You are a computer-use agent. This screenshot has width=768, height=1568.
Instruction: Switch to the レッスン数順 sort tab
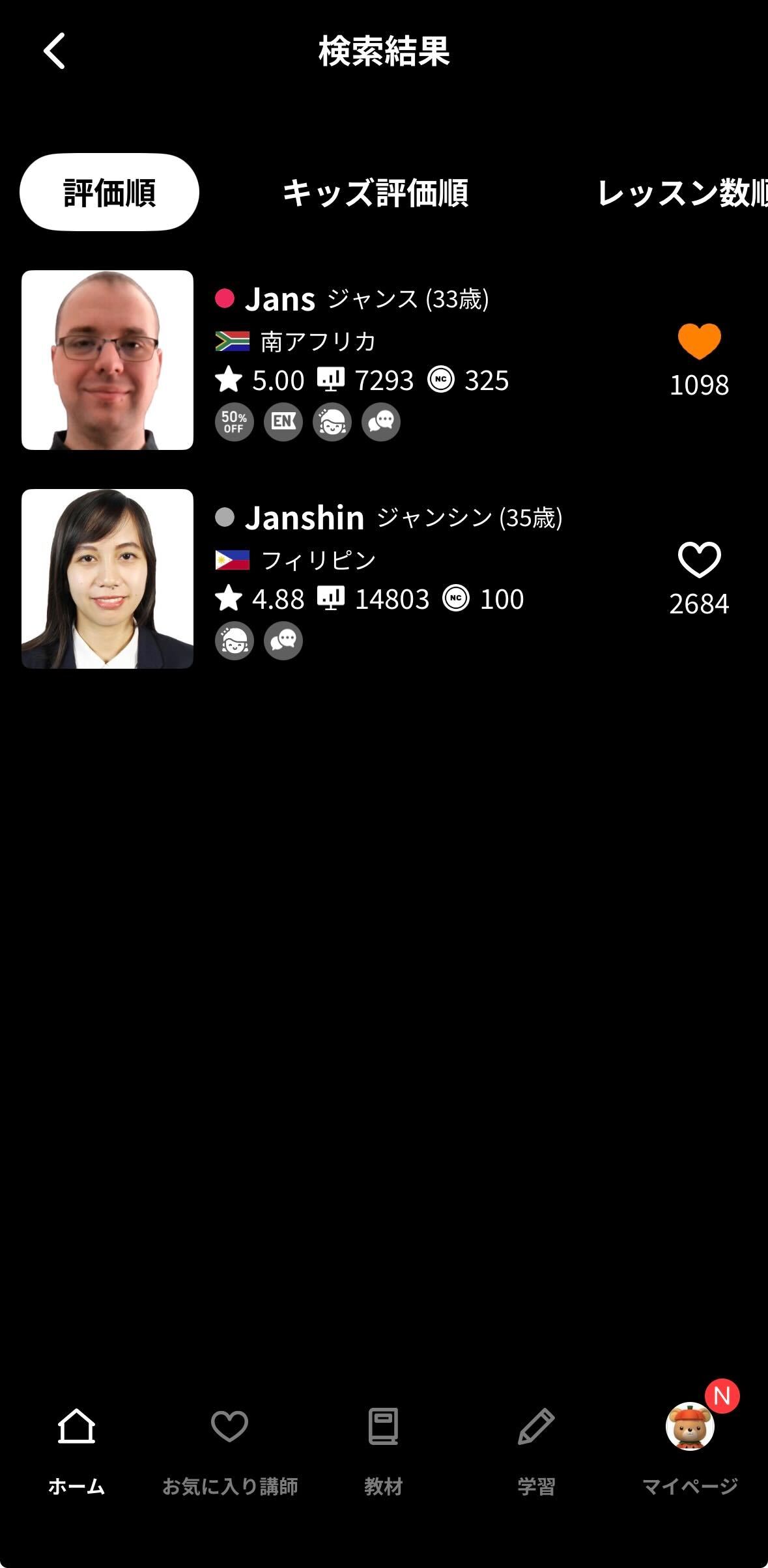pos(681,193)
